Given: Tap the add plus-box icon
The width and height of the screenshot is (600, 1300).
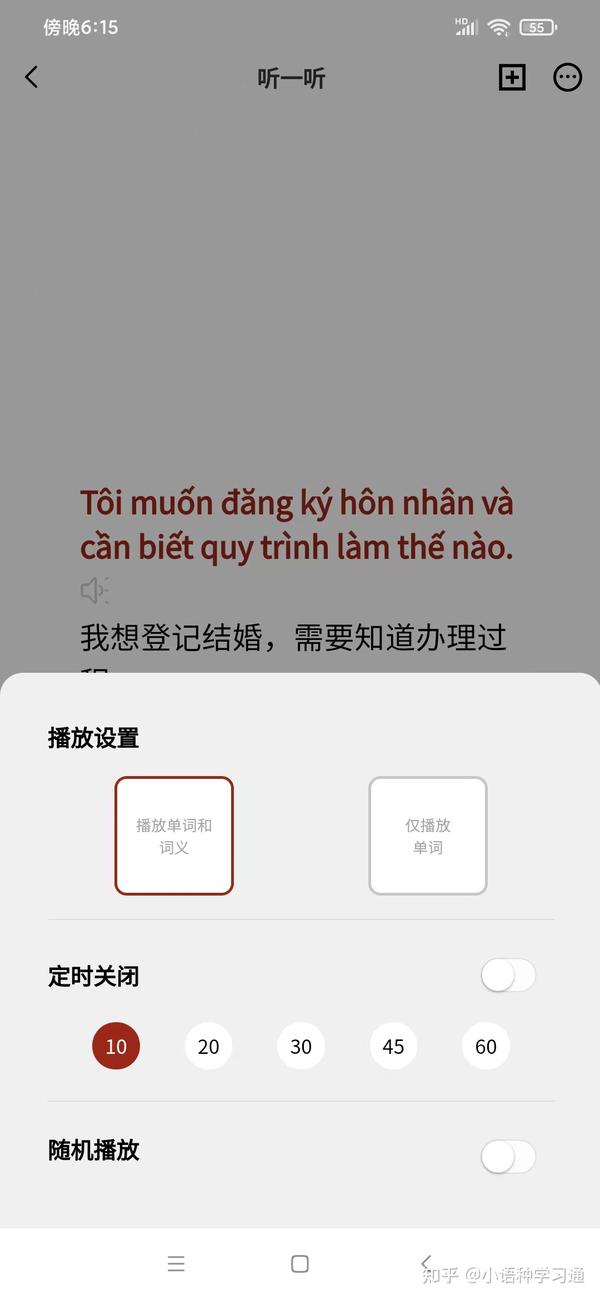Looking at the screenshot, I should 512,77.
